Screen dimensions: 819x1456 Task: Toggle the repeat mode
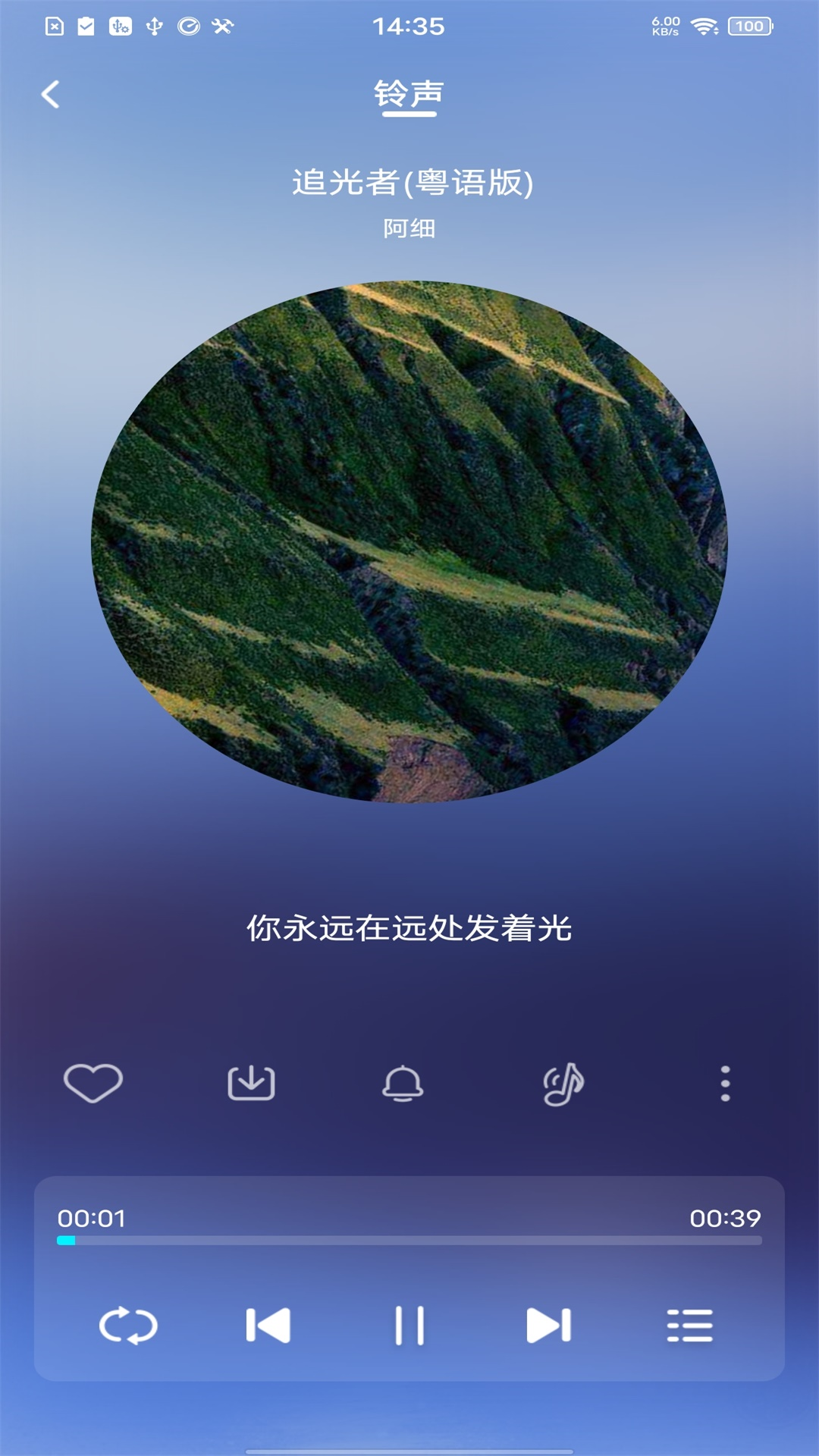(128, 1326)
